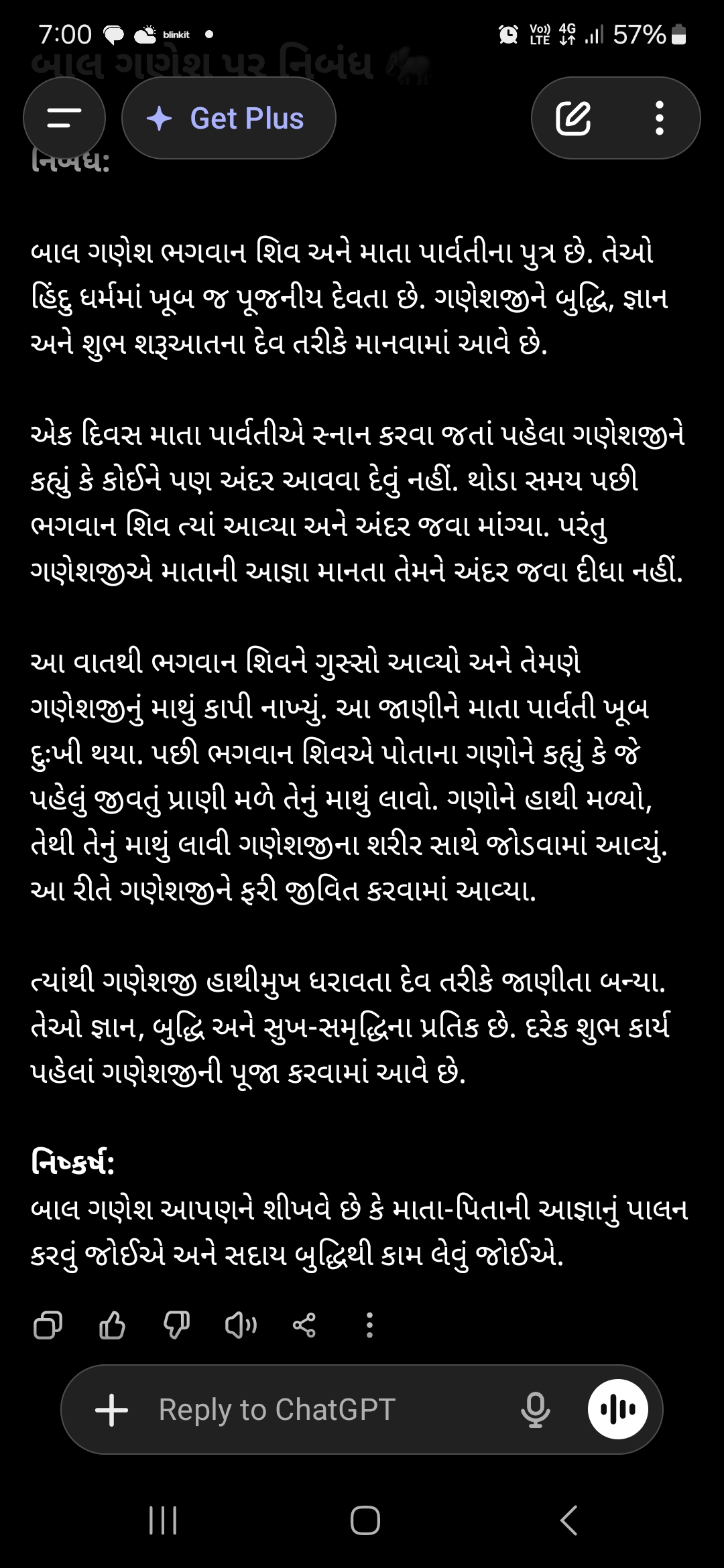724x1568 pixels.
Task: Share this ChatGPT response
Action: [304, 1325]
